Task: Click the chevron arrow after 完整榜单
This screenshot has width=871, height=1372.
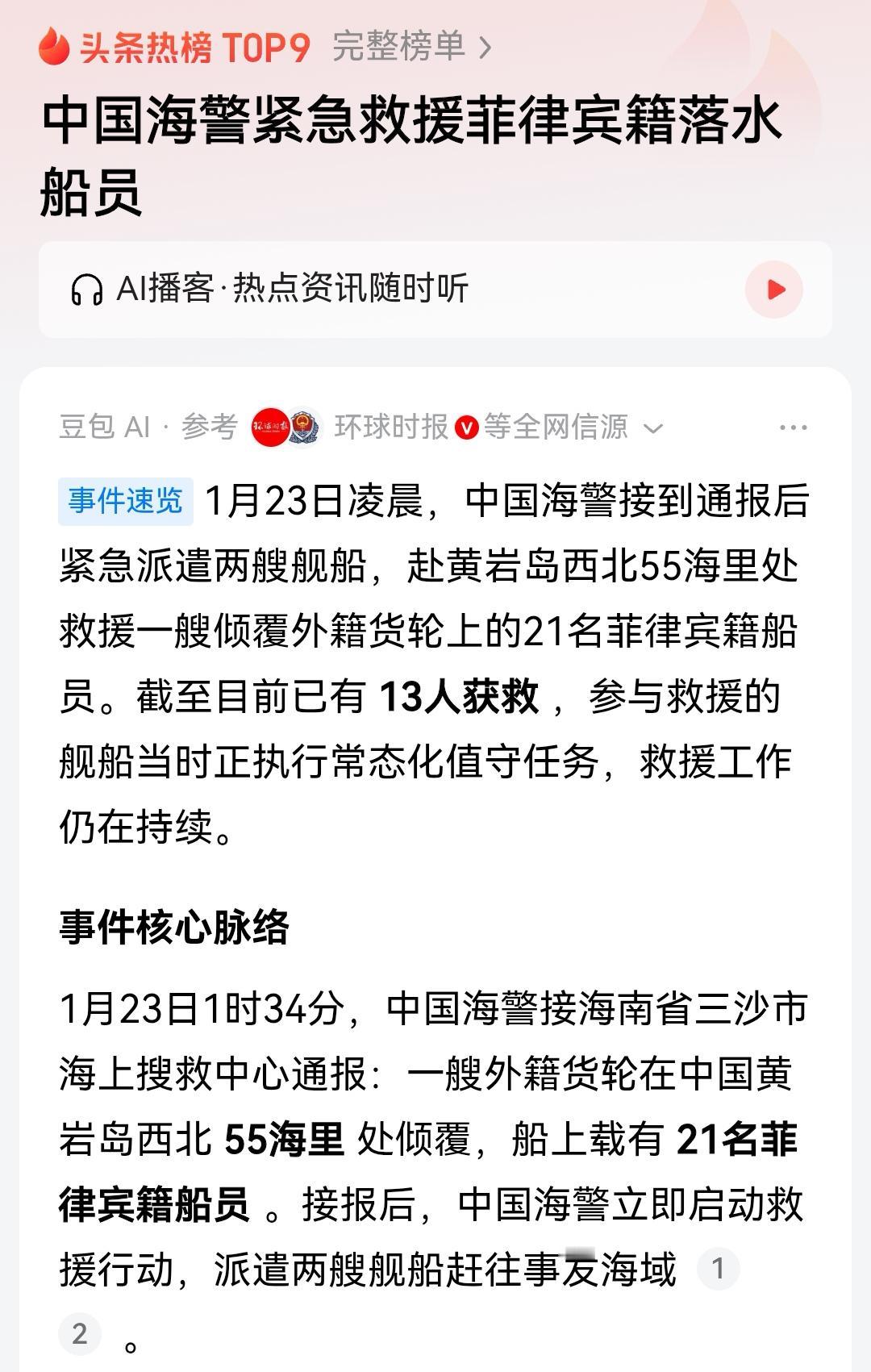Action: pyautogui.click(x=488, y=48)
